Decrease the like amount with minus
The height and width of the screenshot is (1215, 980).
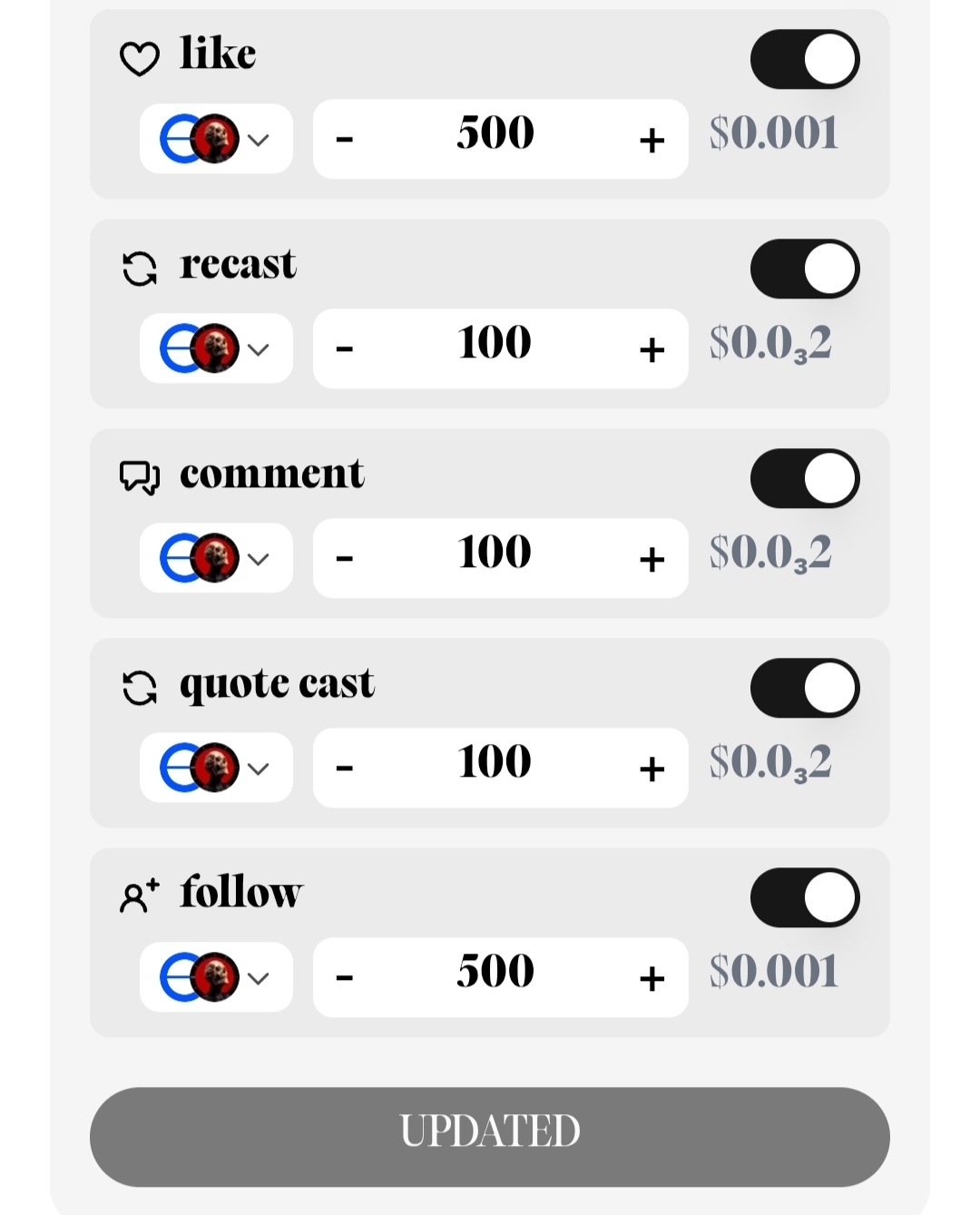[344, 140]
